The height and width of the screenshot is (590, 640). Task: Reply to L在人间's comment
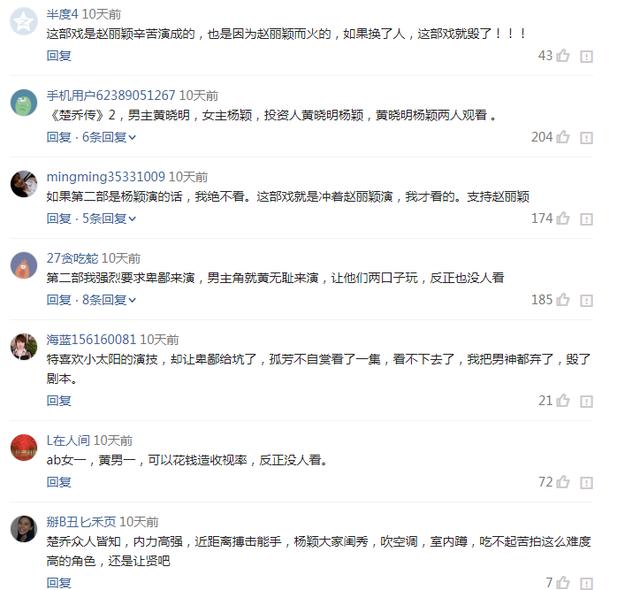click(x=59, y=482)
